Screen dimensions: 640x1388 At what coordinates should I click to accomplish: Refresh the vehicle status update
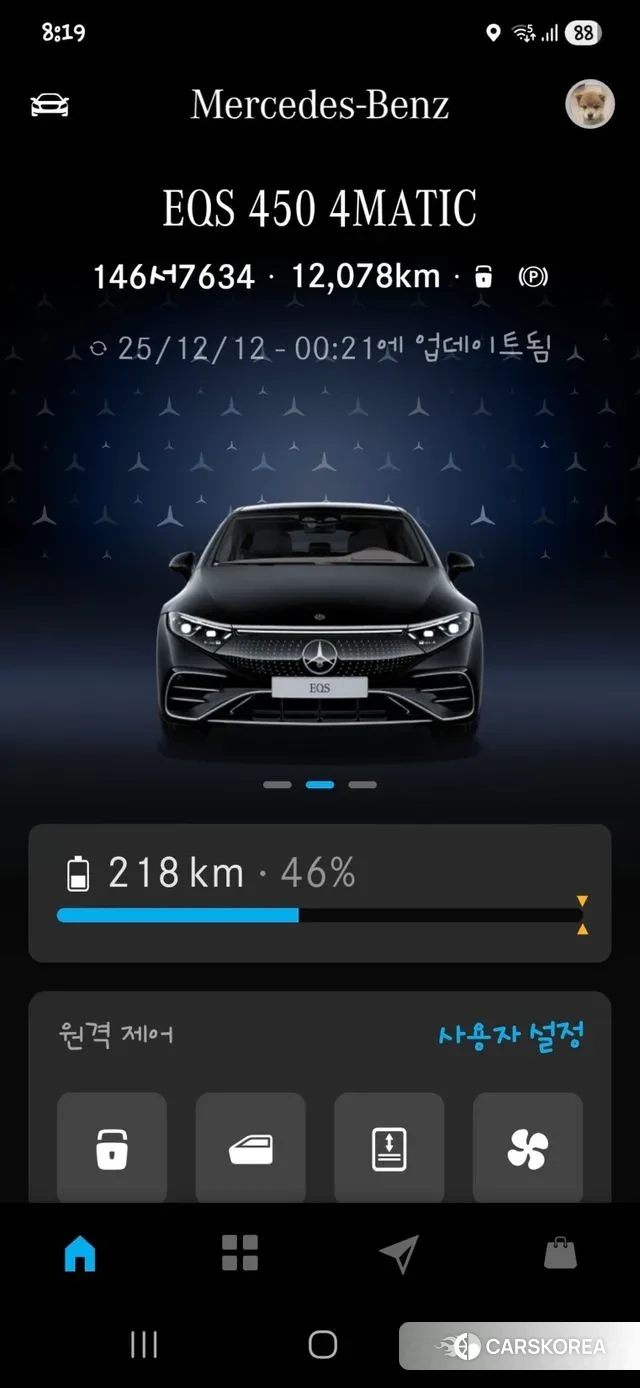pos(98,348)
